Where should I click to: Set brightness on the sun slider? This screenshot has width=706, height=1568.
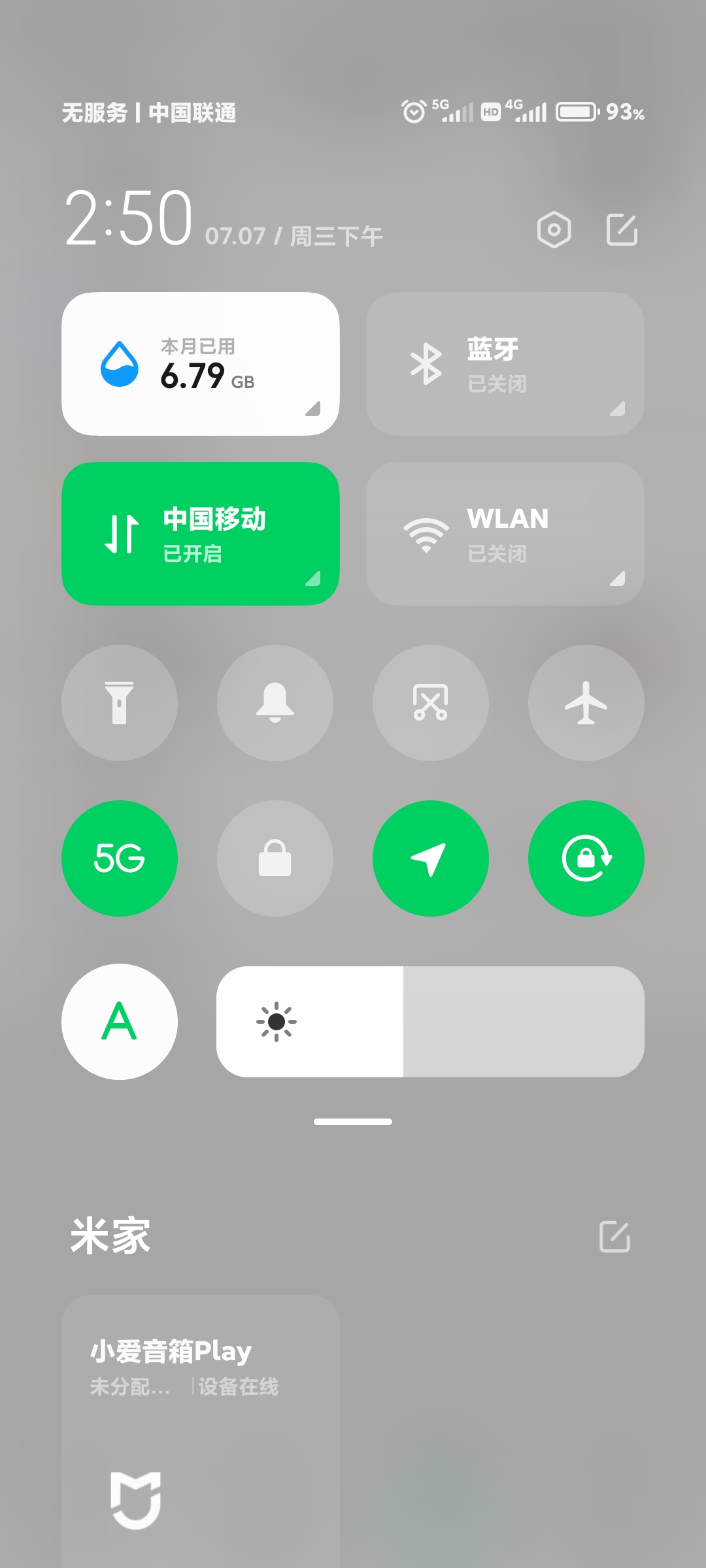pyautogui.click(x=430, y=1022)
